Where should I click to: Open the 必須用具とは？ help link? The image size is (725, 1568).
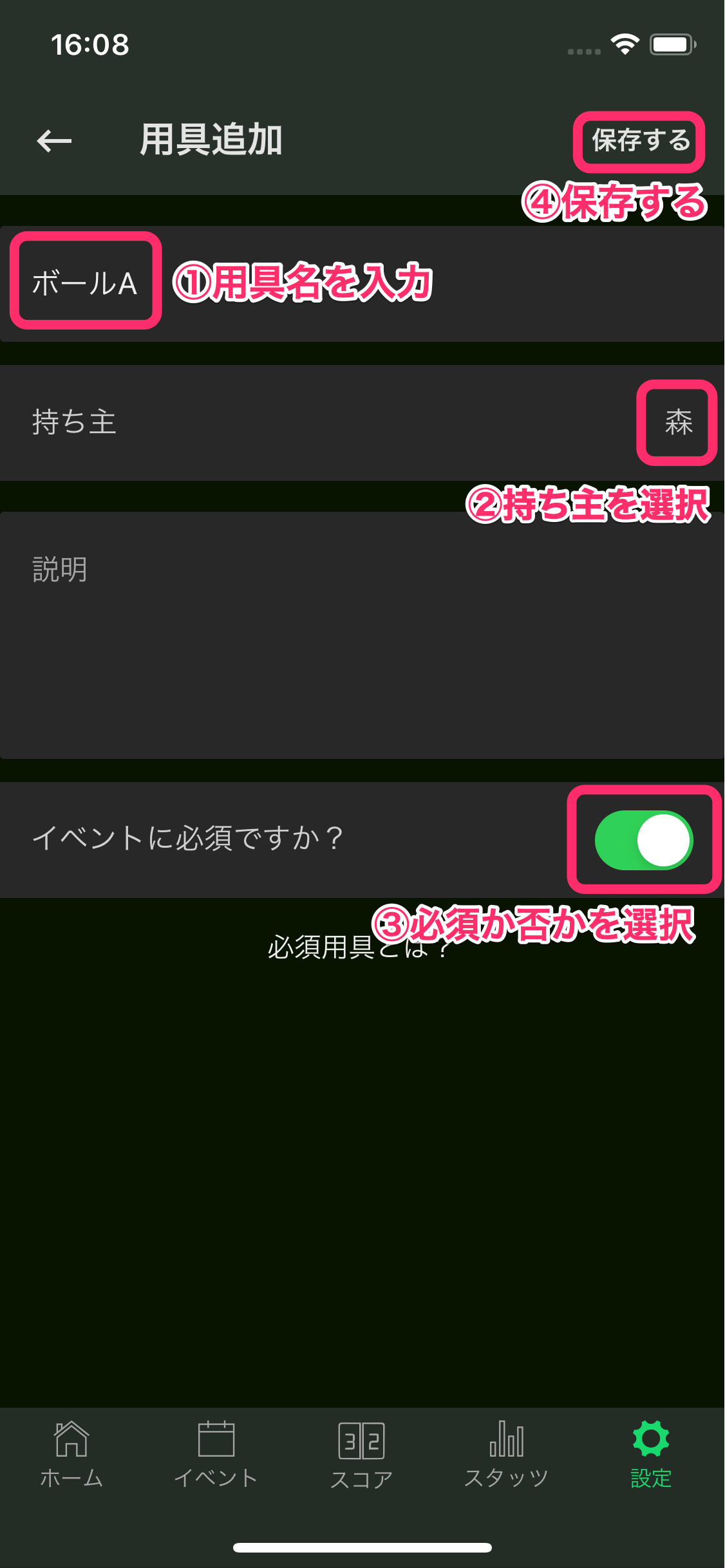point(322,947)
